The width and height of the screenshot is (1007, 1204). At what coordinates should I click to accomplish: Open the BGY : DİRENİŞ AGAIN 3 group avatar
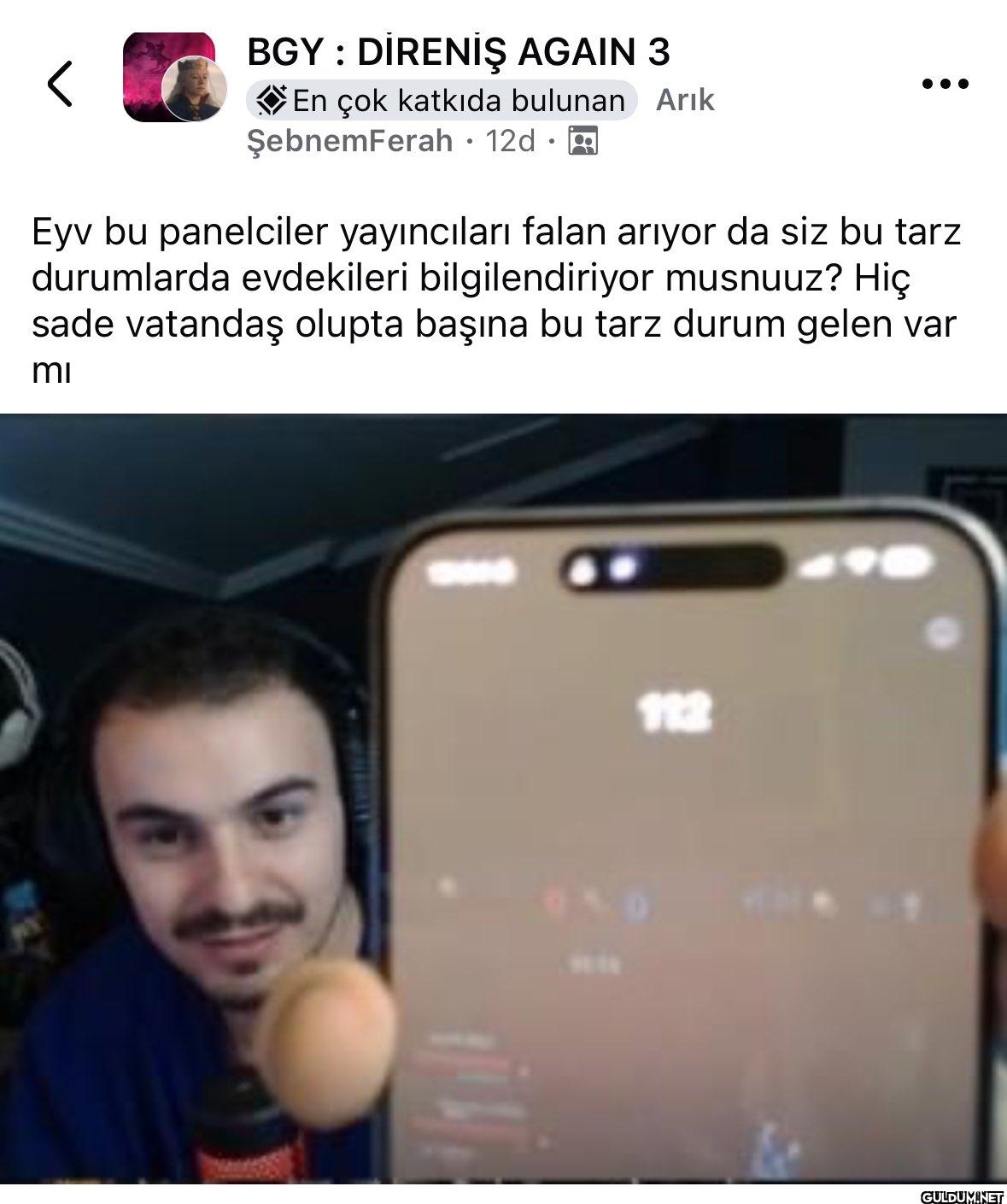click(168, 77)
